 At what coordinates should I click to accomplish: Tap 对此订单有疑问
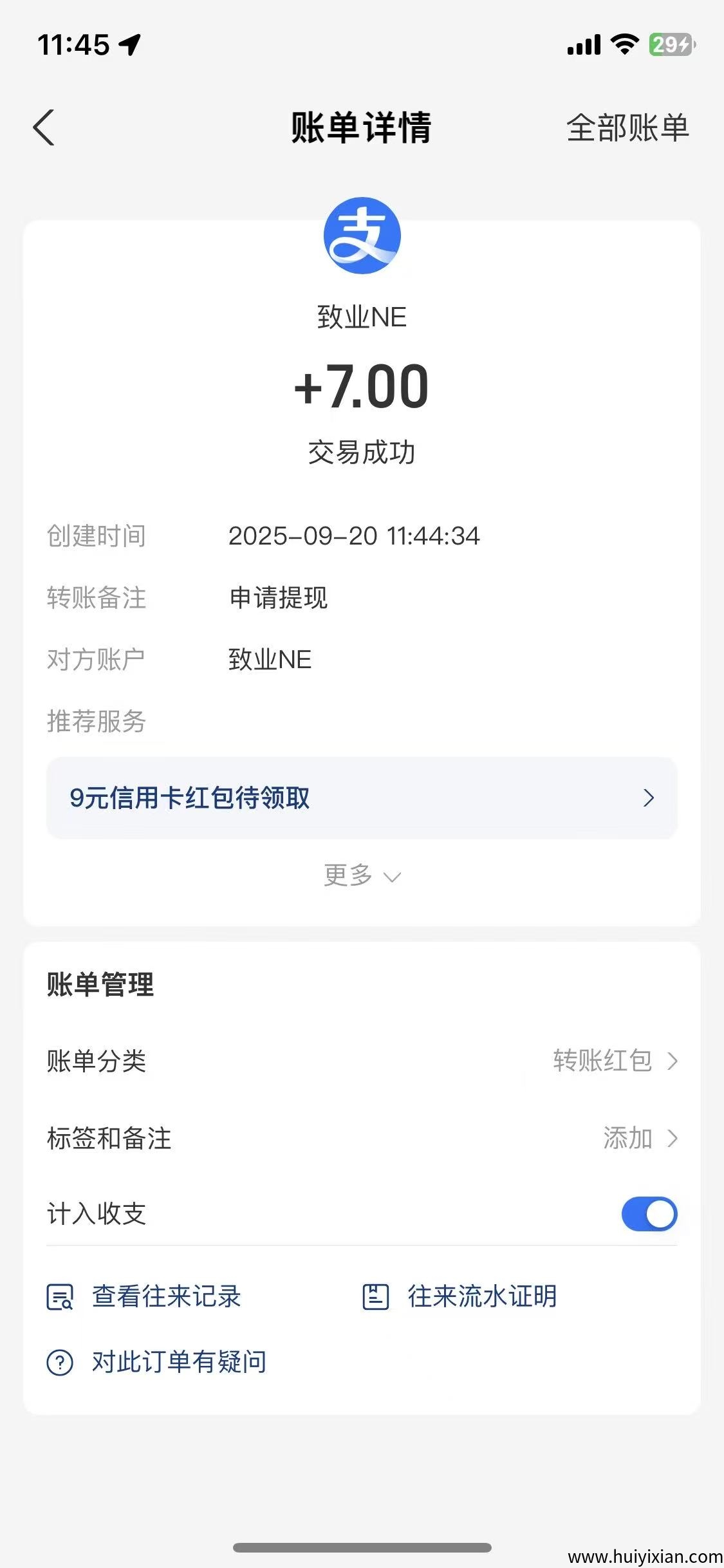point(179,1362)
